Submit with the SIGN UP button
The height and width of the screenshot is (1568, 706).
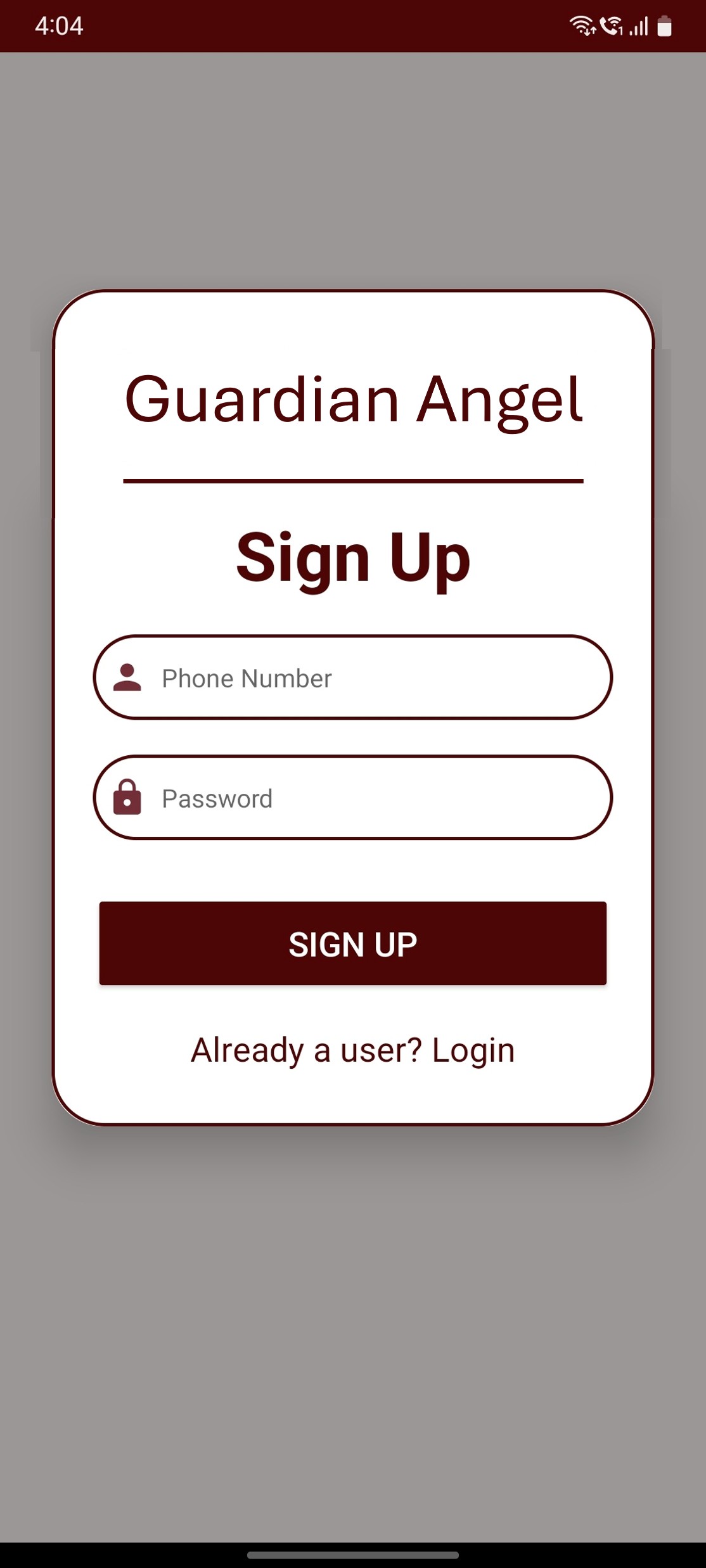tap(352, 943)
